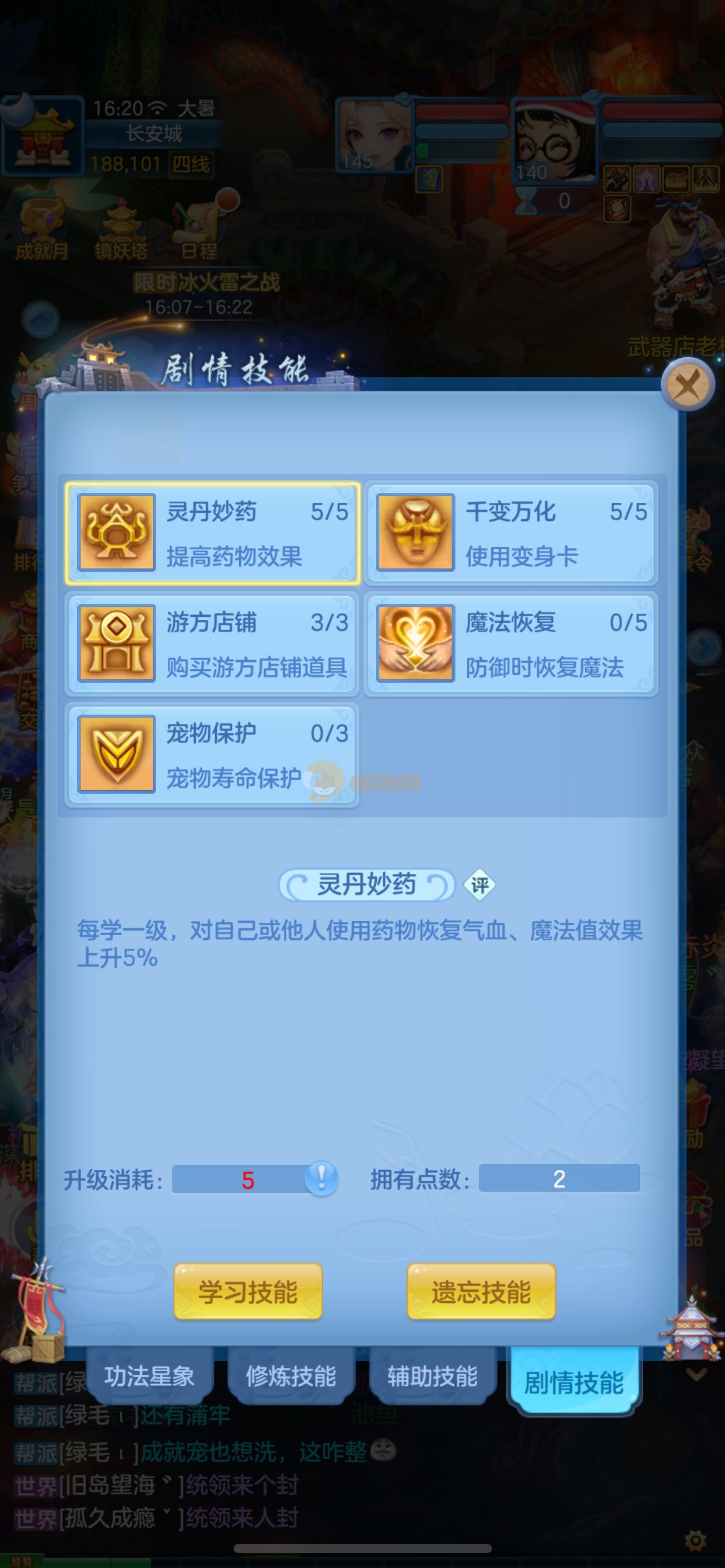Tap the info icon beside 升级消耗
Image resolution: width=725 pixels, height=1568 pixels.
click(x=321, y=1178)
